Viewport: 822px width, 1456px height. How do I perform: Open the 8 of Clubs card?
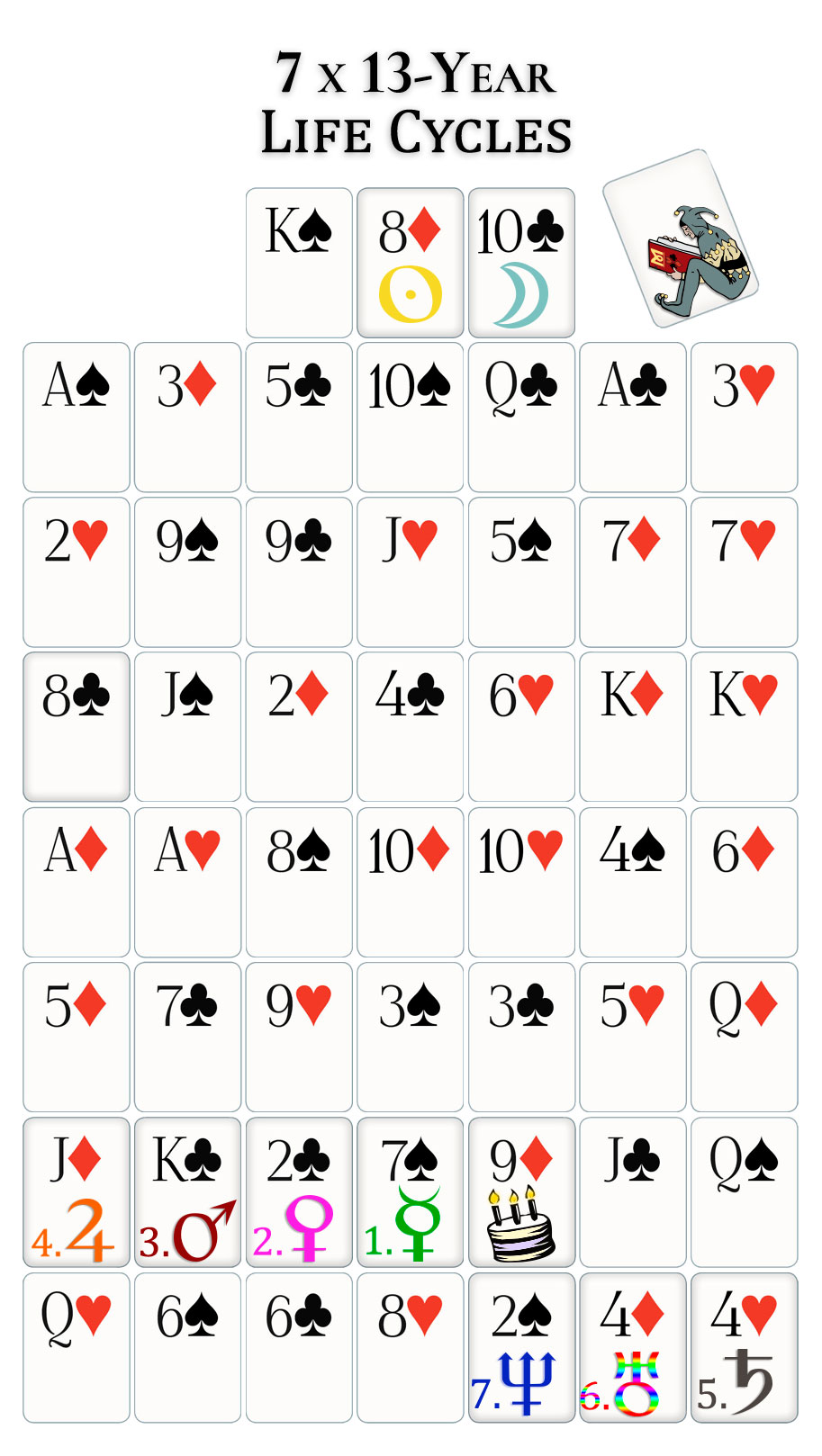(x=77, y=727)
